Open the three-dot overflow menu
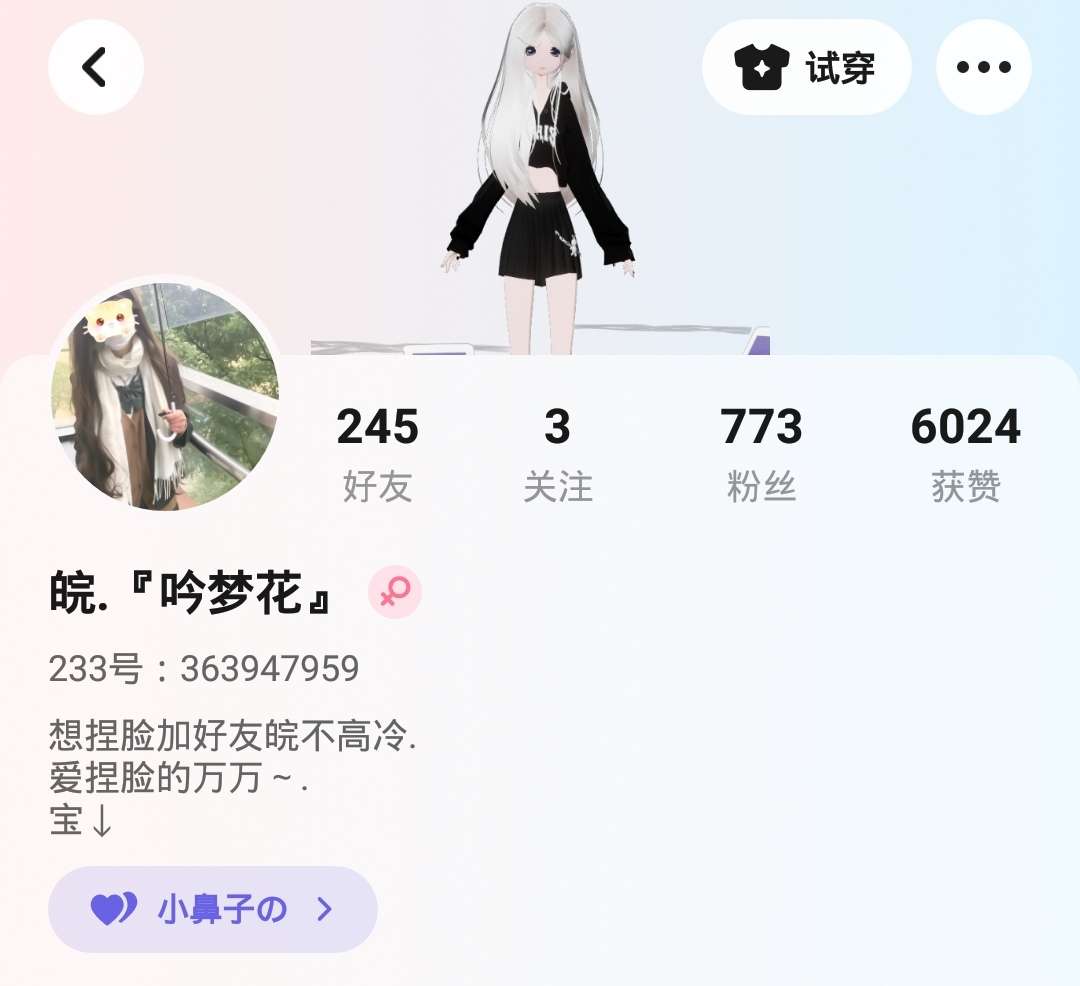 coord(984,67)
